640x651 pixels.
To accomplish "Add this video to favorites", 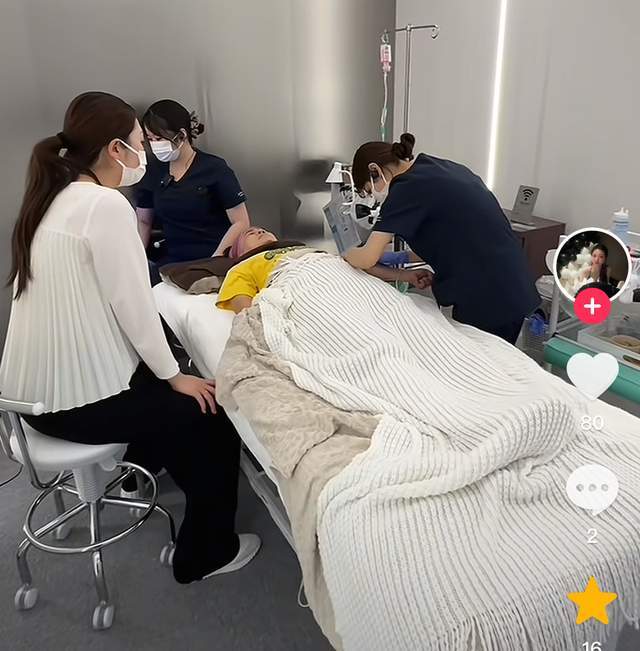I will pyautogui.click(x=592, y=601).
